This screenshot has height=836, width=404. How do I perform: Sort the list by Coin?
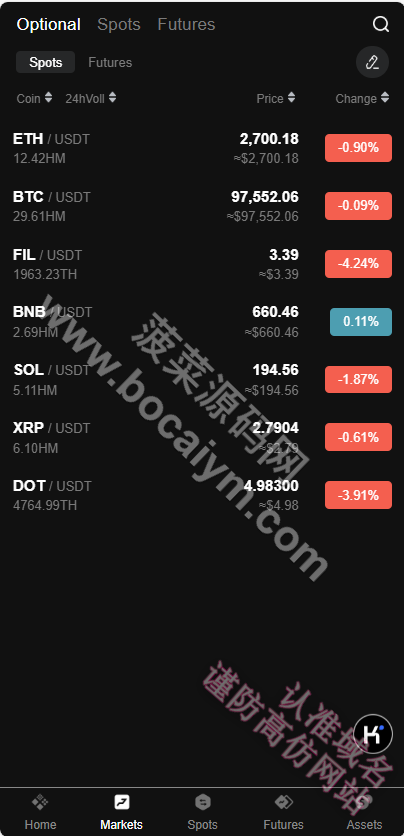tap(34, 98)
